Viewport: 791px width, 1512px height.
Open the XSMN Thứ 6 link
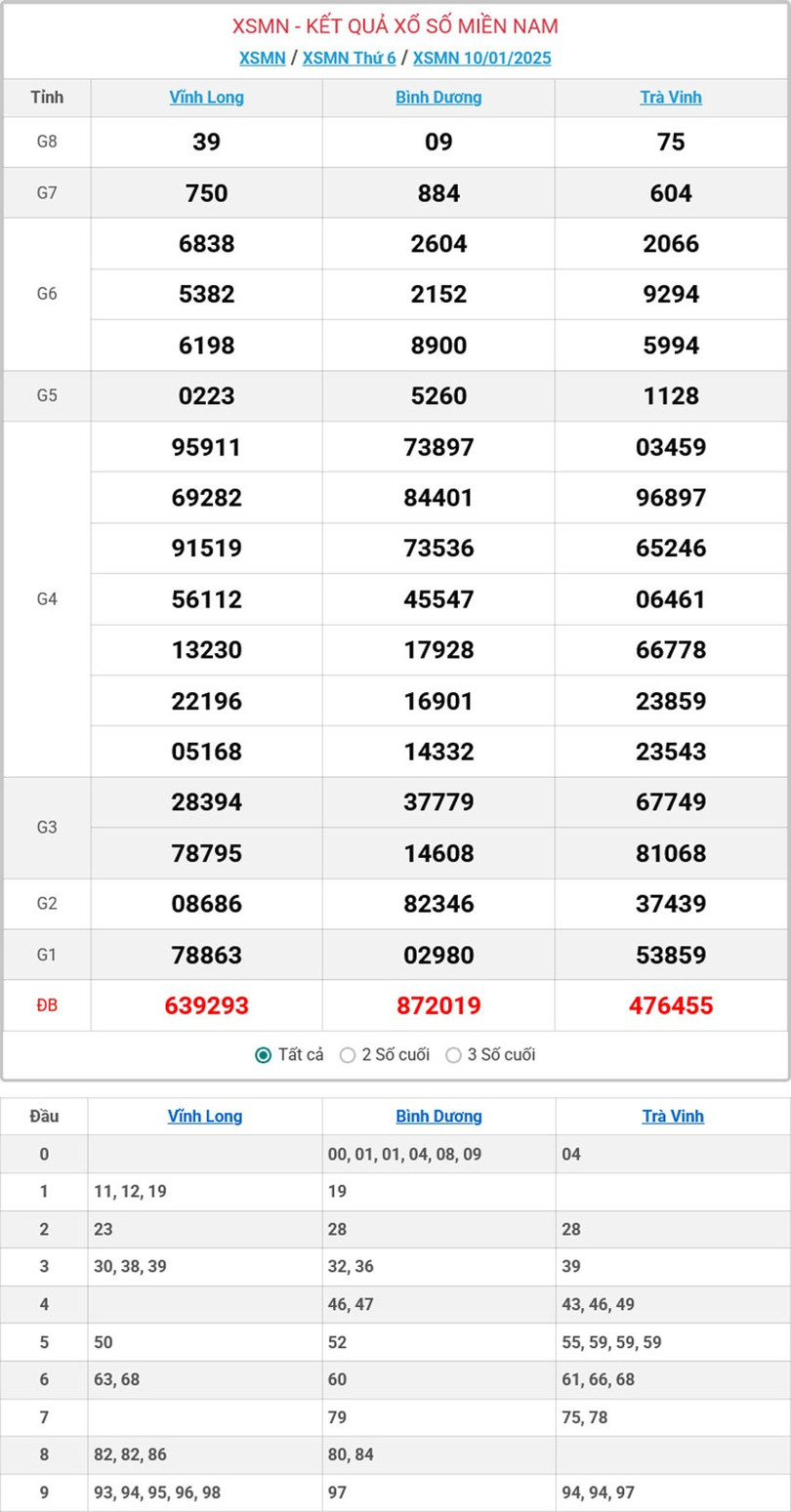point(349,58)
